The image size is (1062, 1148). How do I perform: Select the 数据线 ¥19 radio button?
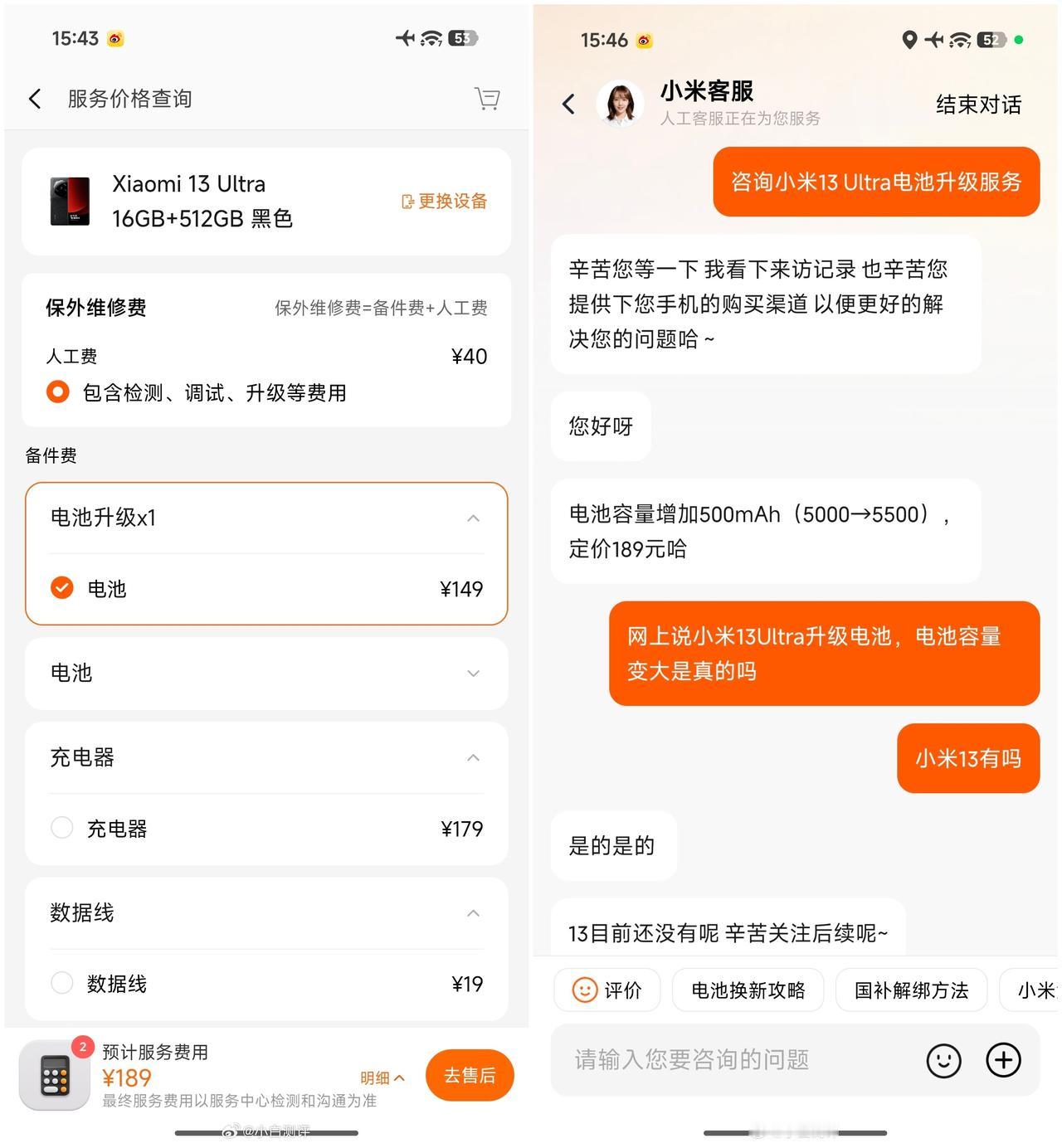pyautogui.click(x=61, y=983)
